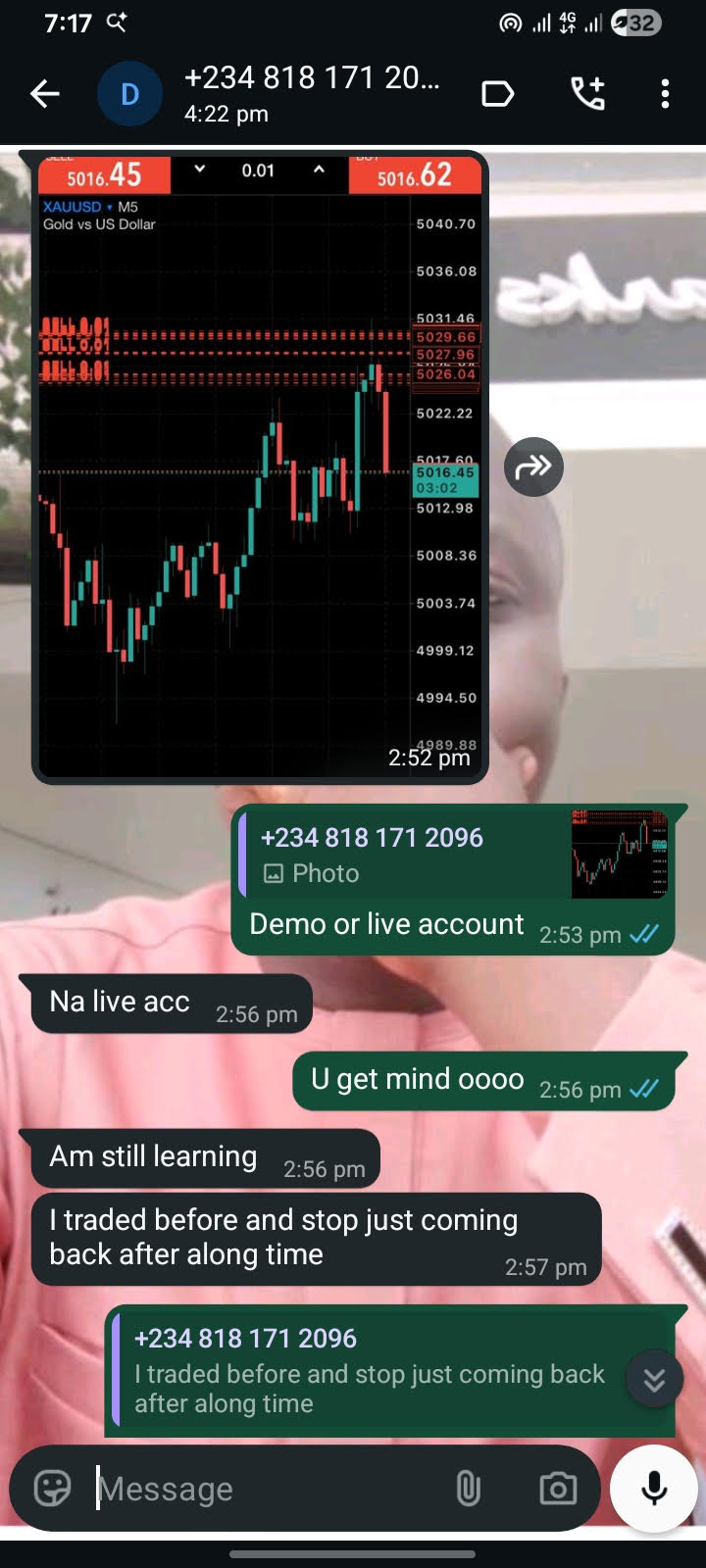Forward the chart photo

[533, 466]
